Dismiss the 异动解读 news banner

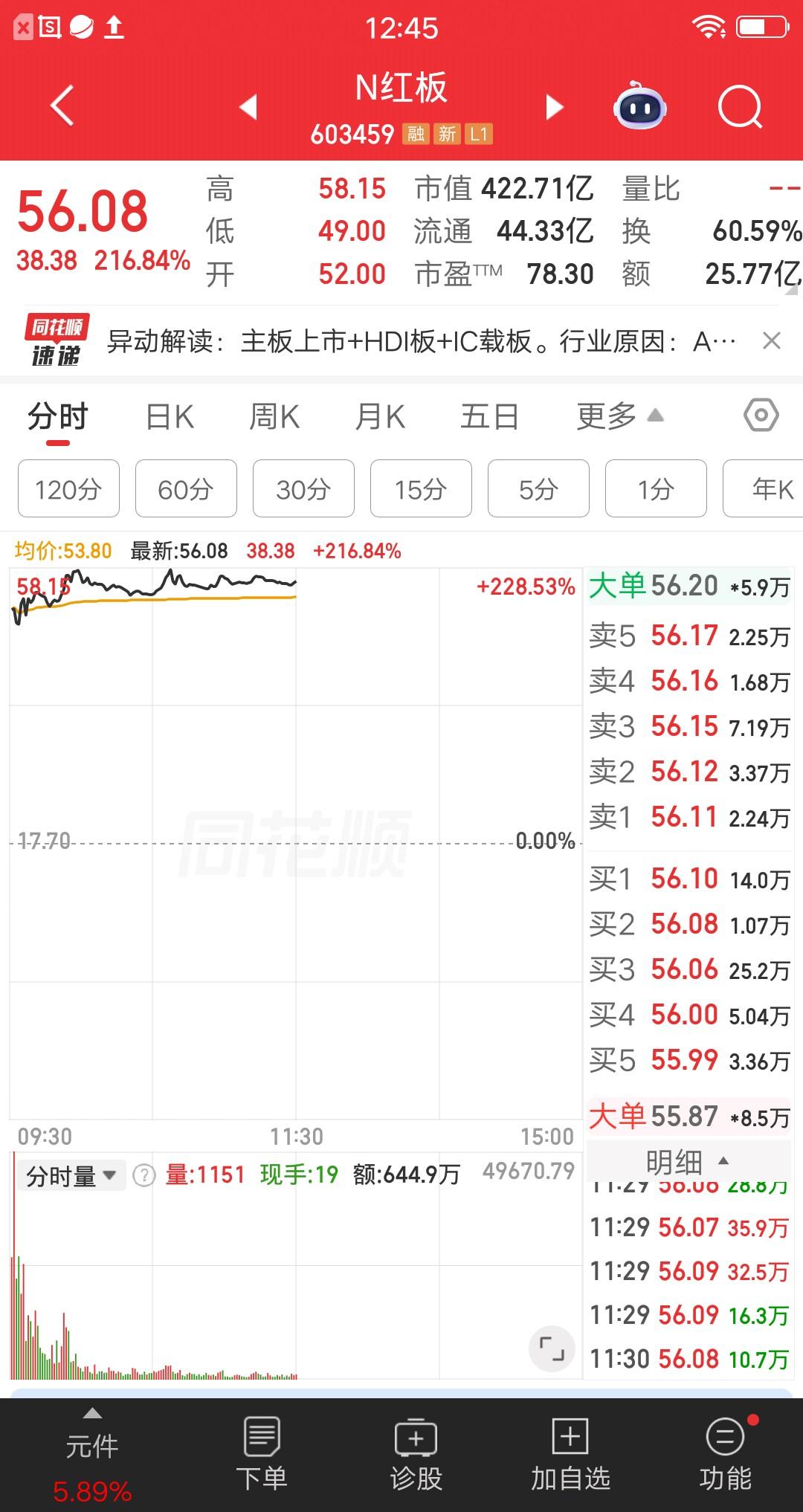pos(772,340)
